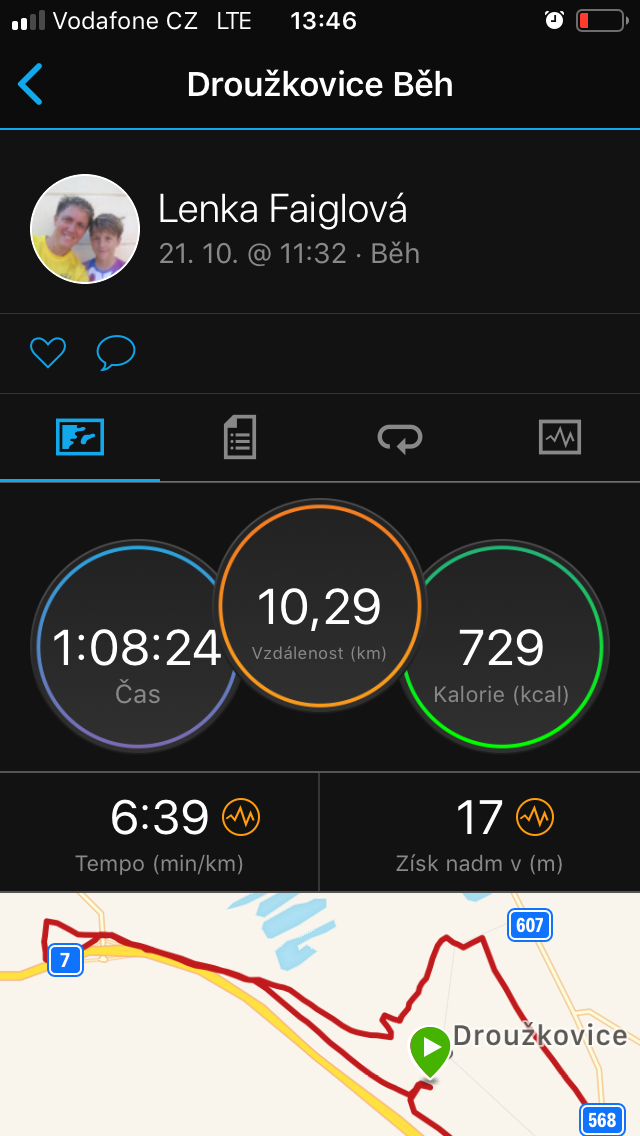Switch to the details list tab

(240, 438)
